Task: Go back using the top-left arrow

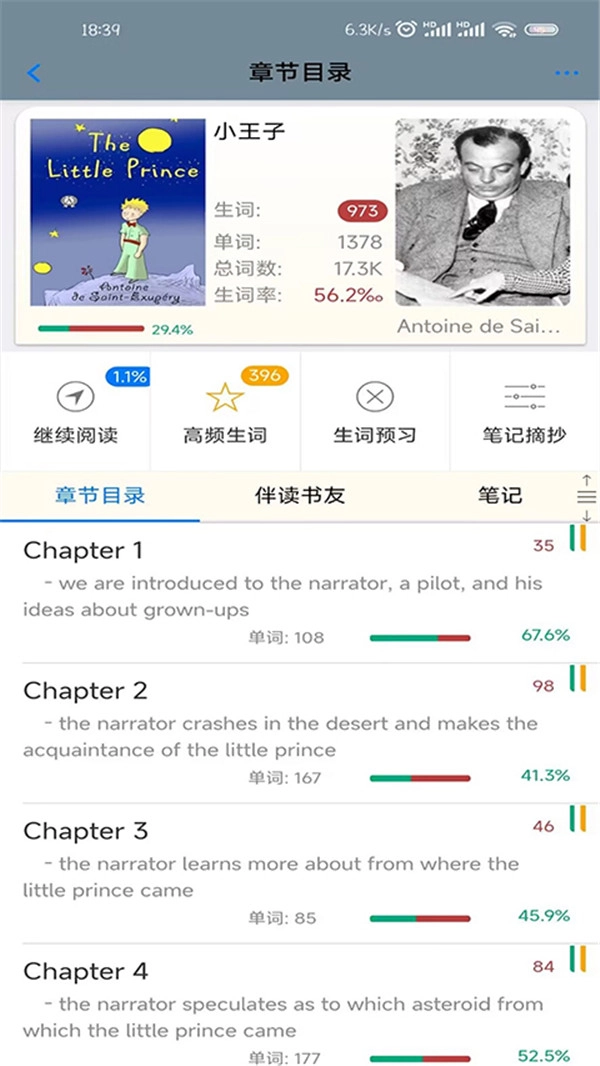Action: coord(34,73)
